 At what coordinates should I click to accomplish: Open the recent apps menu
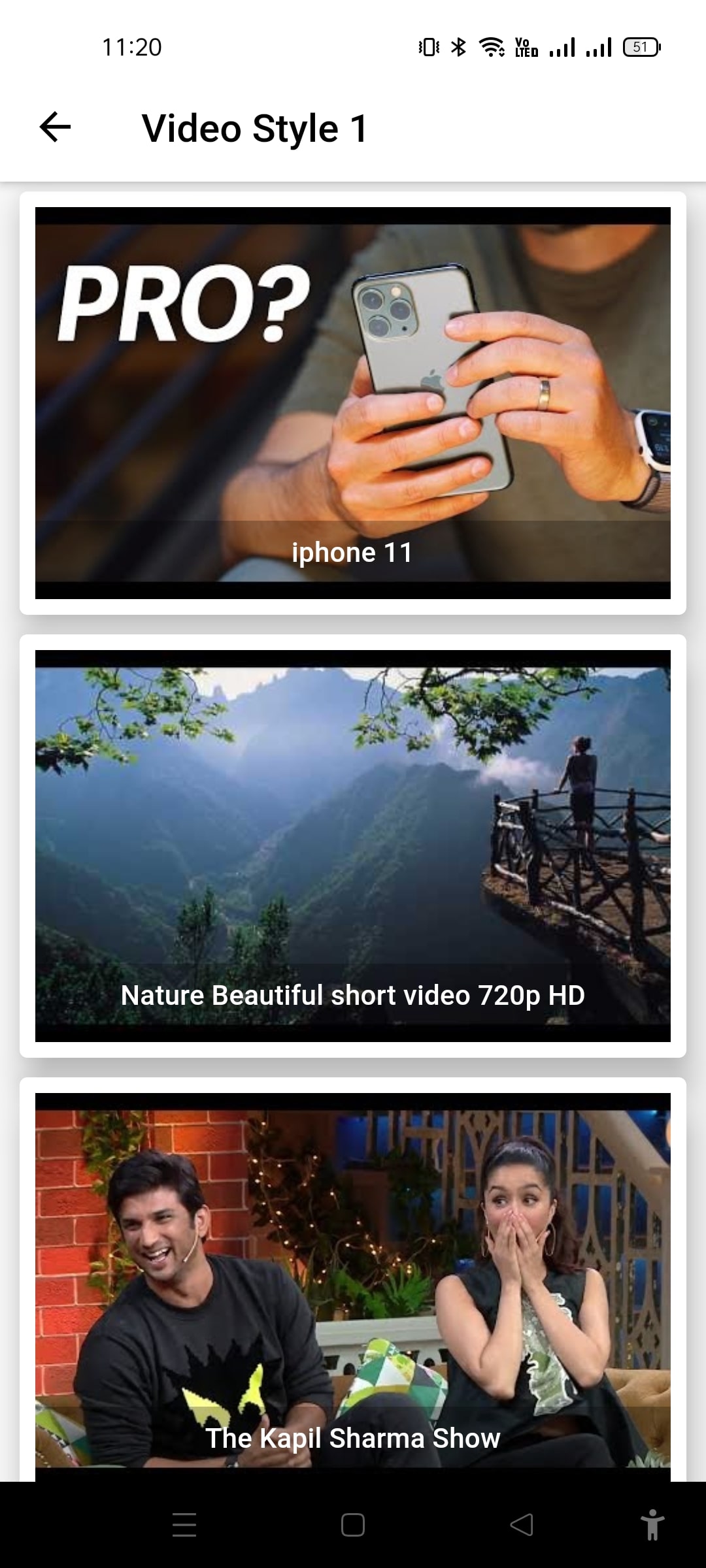click(184, 1525)
